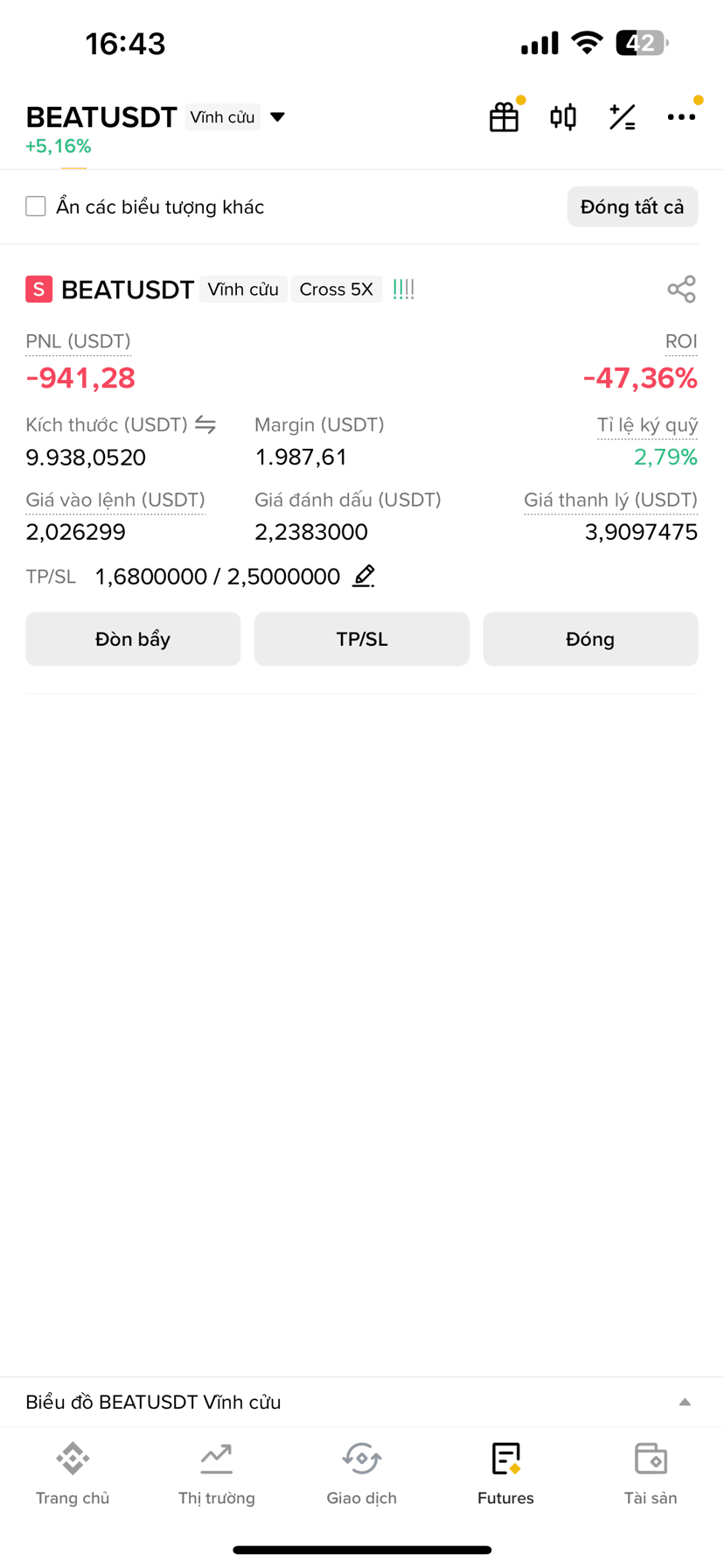Viewport: 724px width, 1568px height.
Task: Open the three-dot overflow menu
Action: [x=681, y=117]
